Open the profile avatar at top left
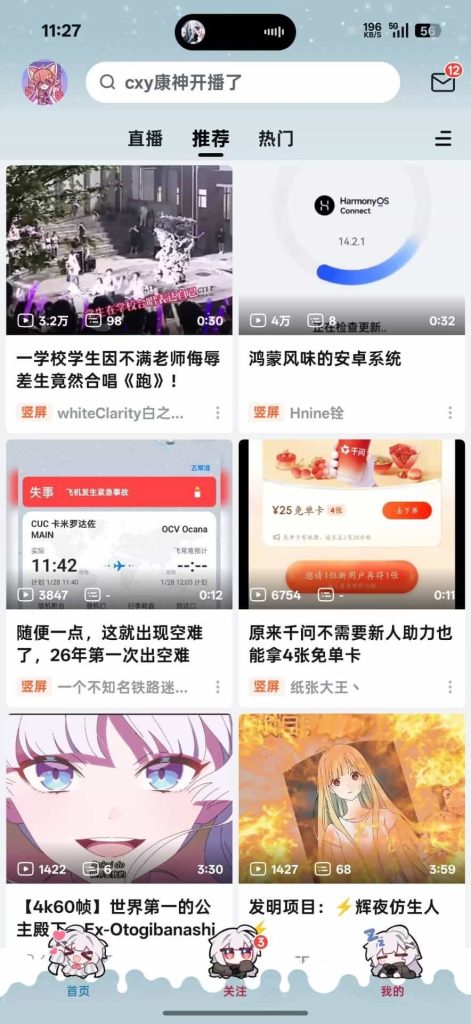 44,83
